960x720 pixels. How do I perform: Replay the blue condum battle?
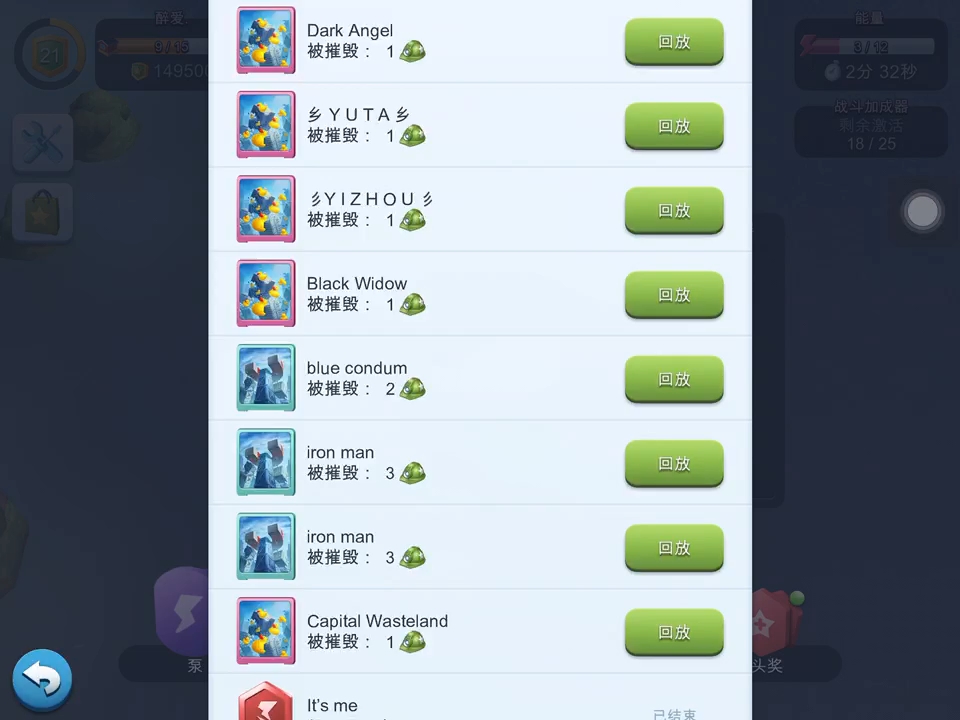(x=674, y=379)
